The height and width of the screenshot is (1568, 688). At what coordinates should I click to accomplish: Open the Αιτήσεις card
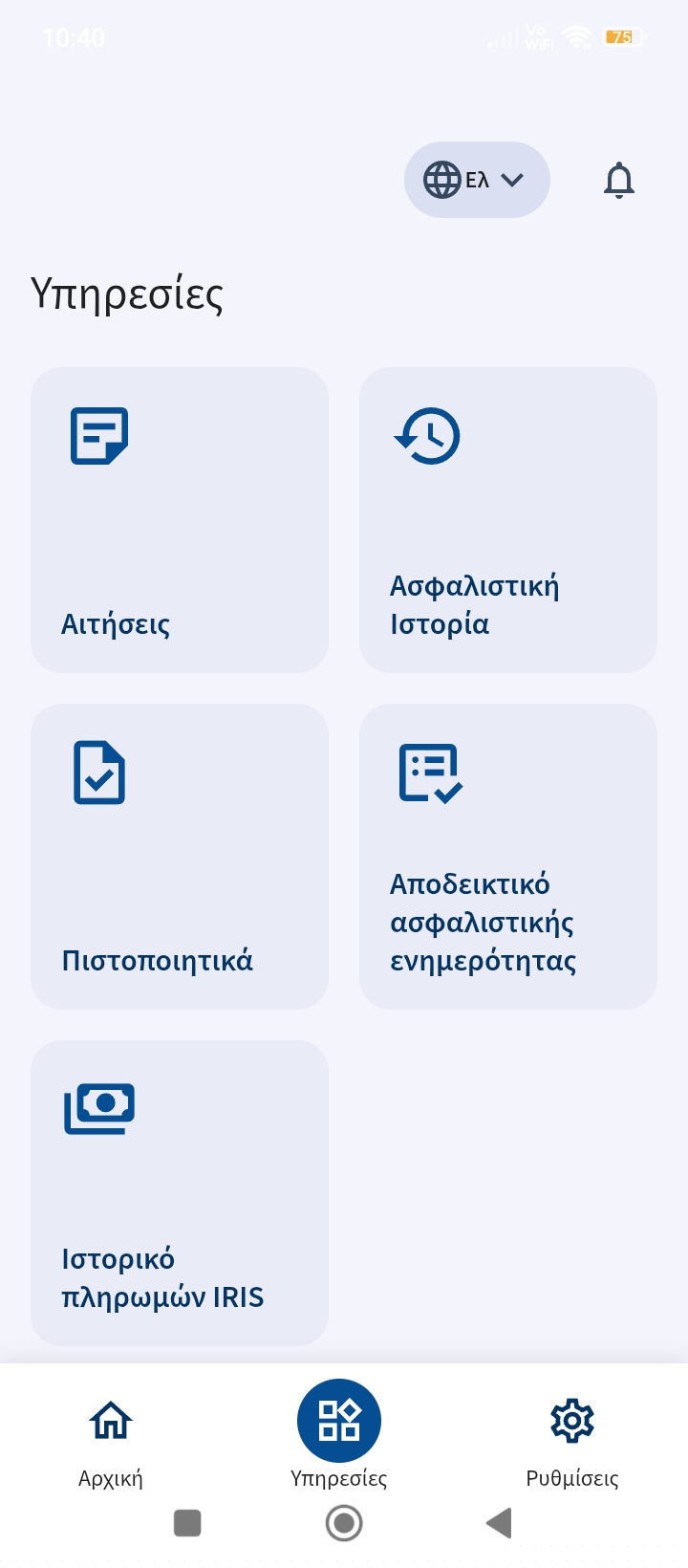click(180, 520)
